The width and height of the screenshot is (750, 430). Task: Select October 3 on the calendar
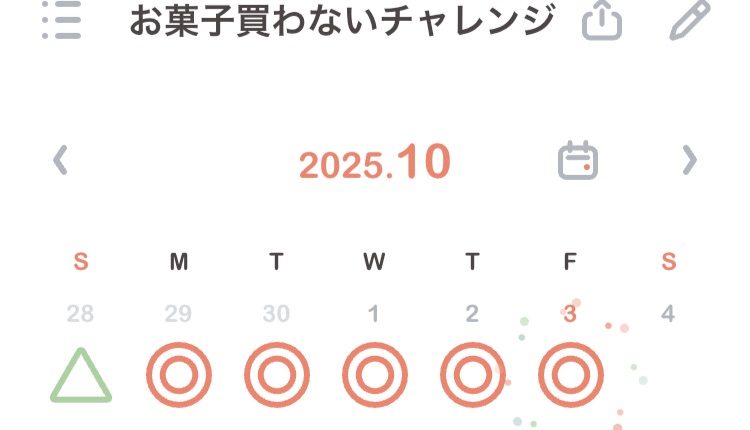[570, 376]
